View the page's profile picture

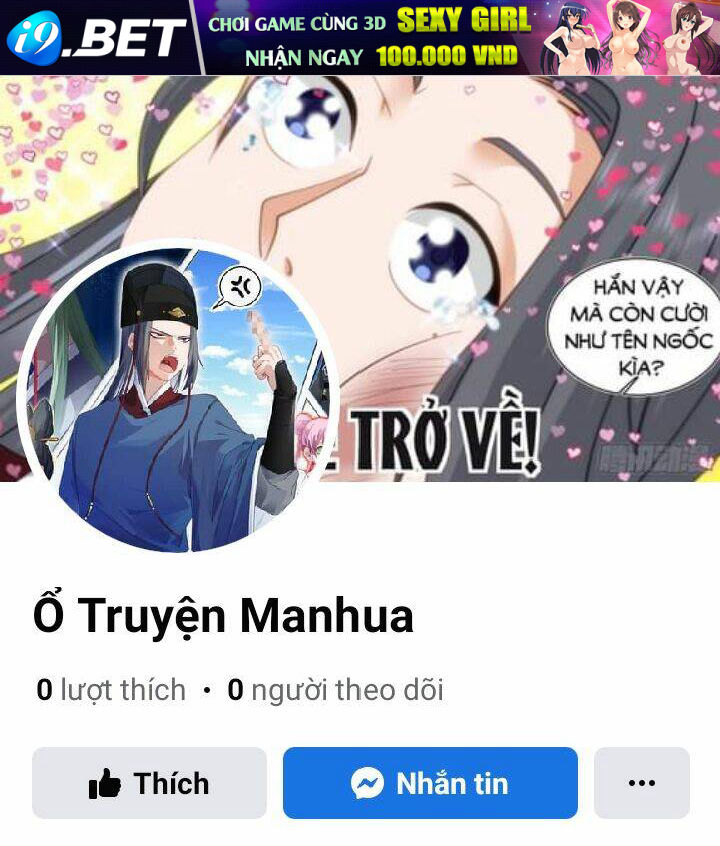click(x=178, y=398)
